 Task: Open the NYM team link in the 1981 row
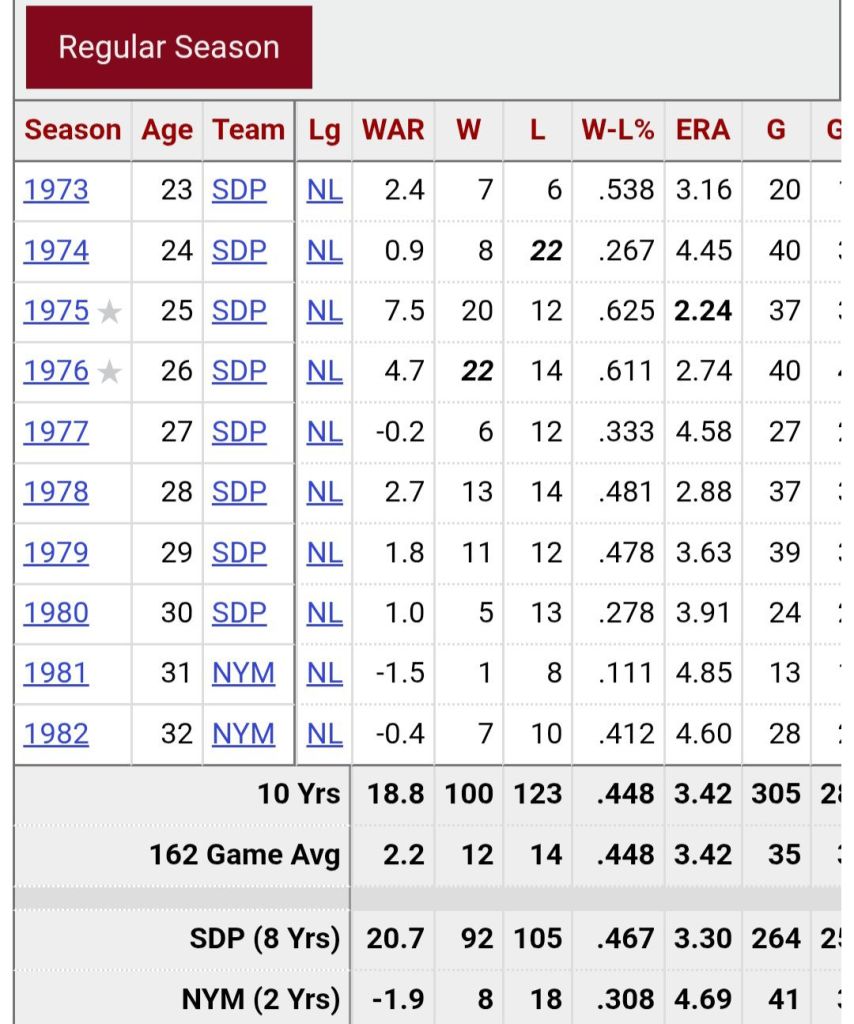point(243,673)
